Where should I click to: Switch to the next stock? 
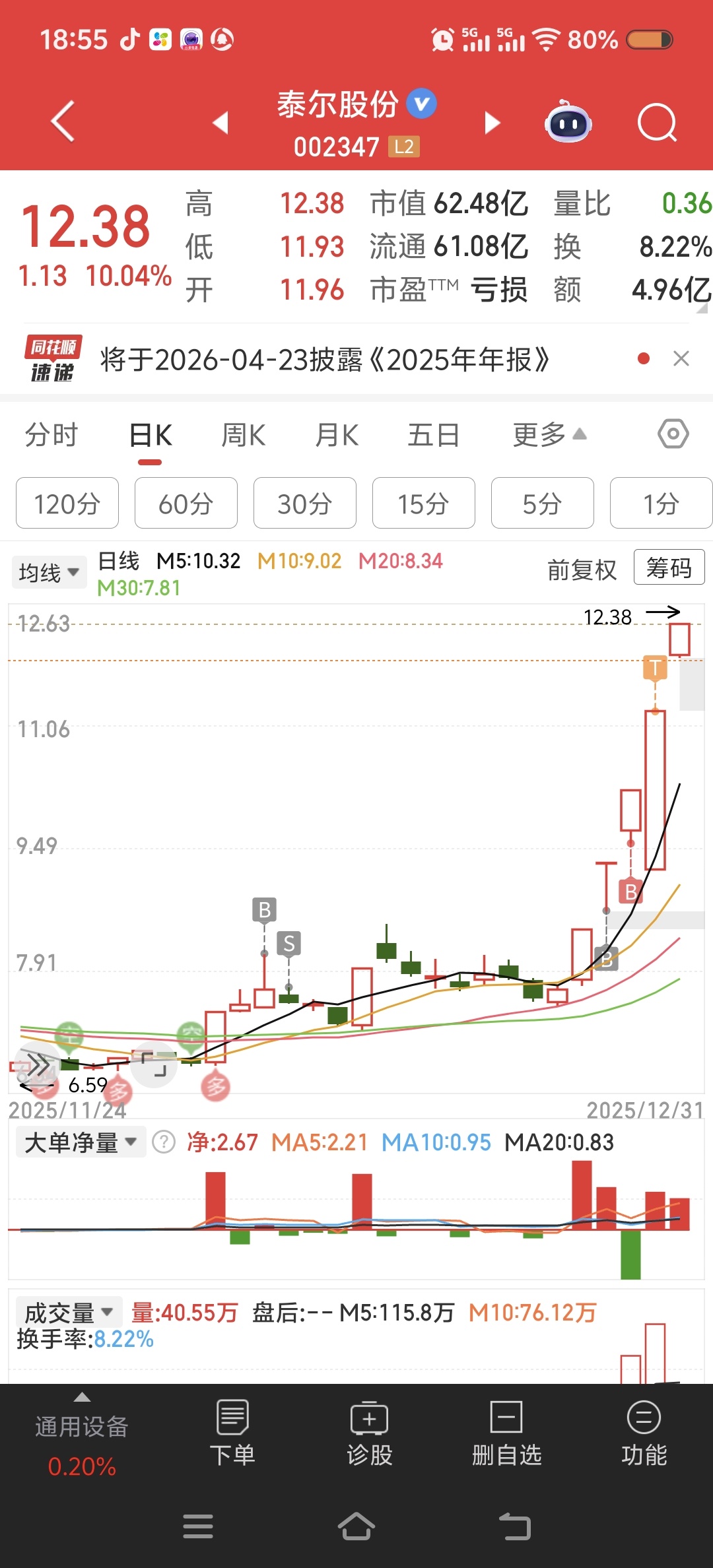pos(492,123)
